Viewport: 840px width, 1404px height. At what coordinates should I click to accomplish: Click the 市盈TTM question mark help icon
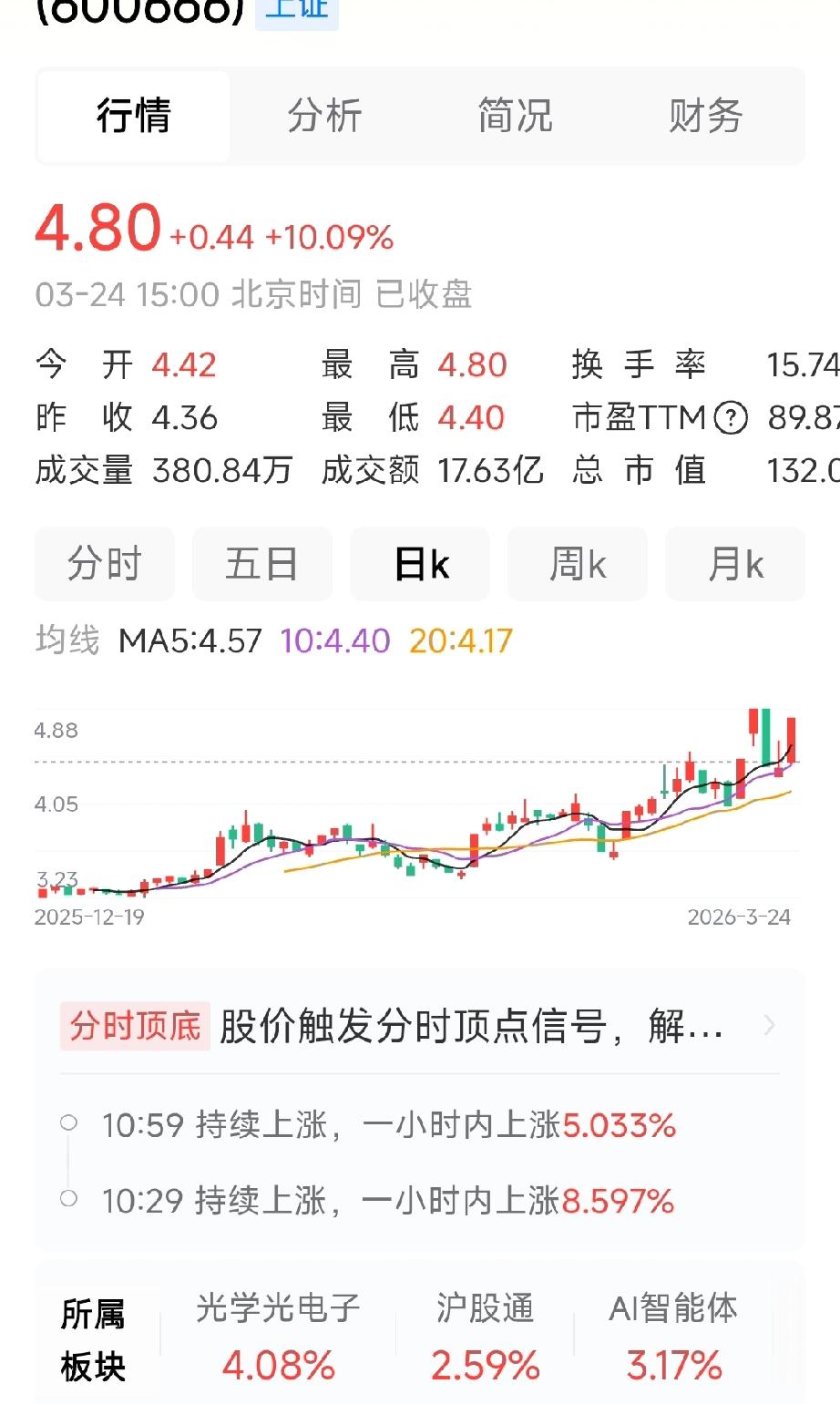pyautogui.click(x=732, y=417)
